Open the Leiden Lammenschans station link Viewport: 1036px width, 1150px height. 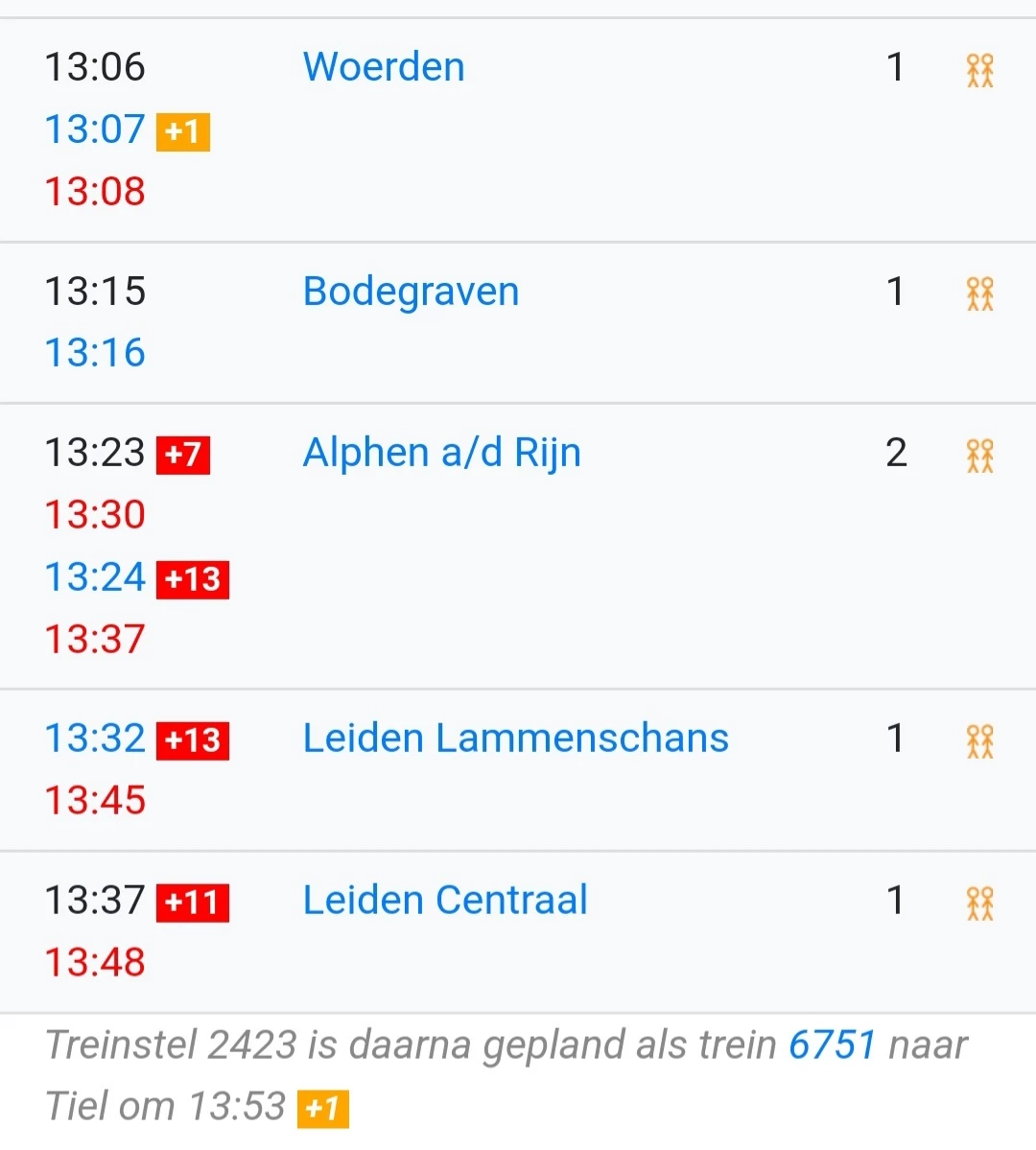pos(515,739)
